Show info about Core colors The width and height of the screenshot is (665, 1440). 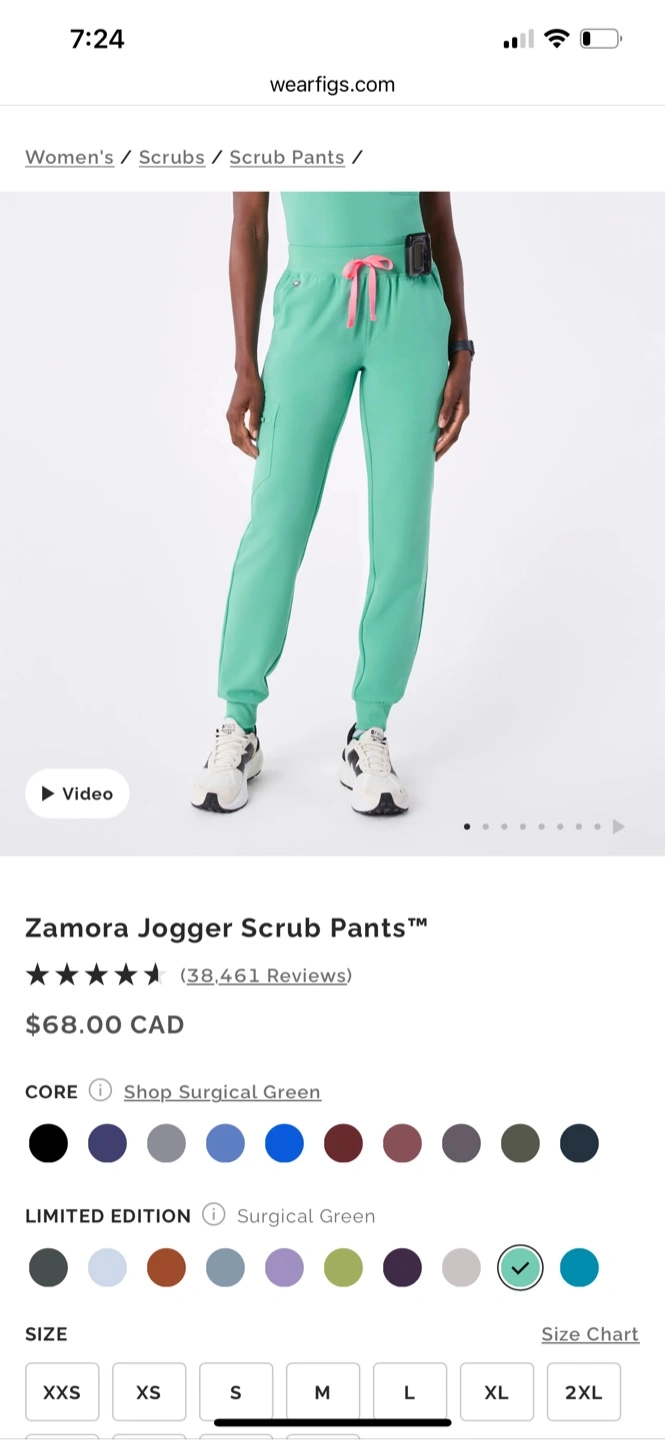100,1090
